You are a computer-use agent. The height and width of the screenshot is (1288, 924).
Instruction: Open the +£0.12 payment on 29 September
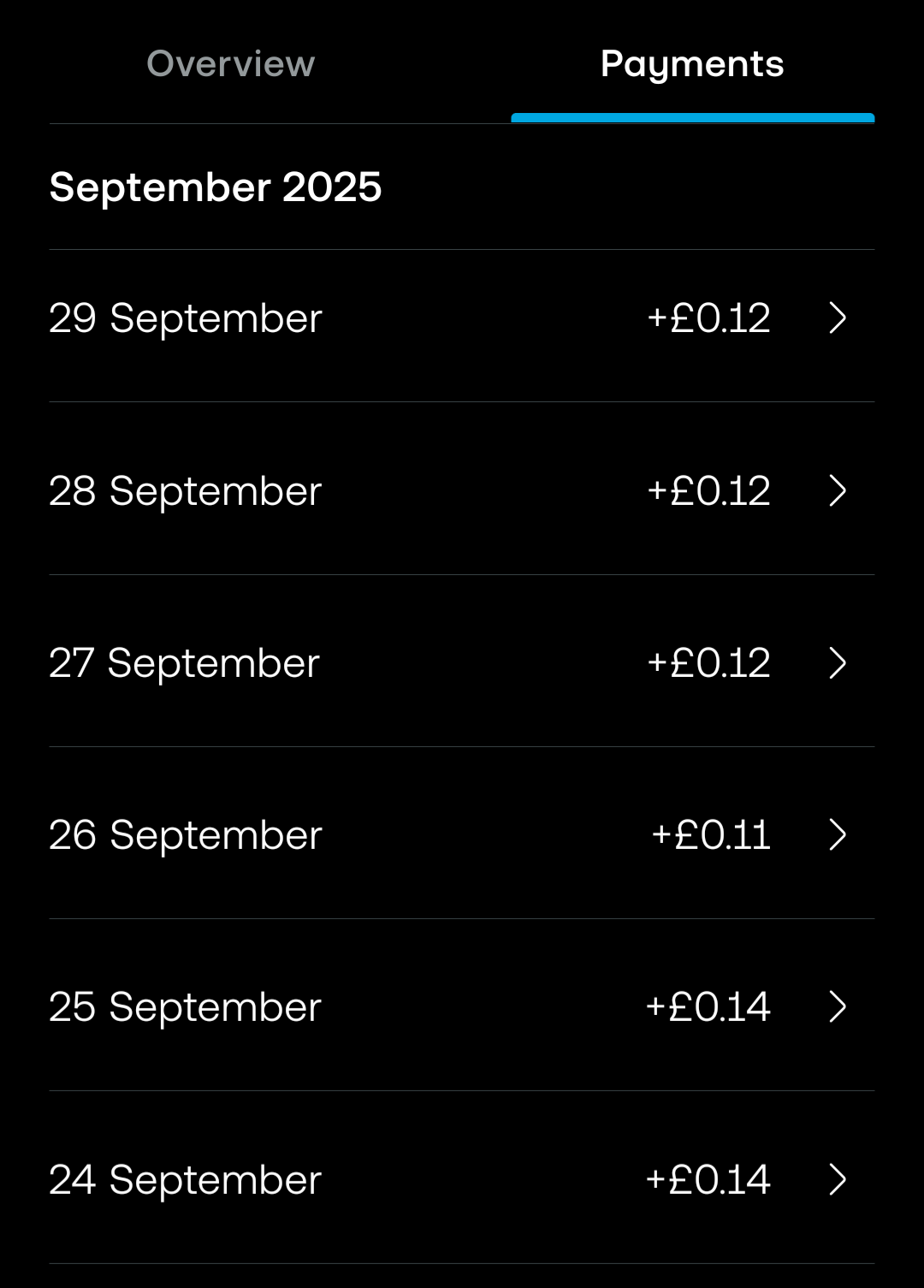[x=708, y=318]
